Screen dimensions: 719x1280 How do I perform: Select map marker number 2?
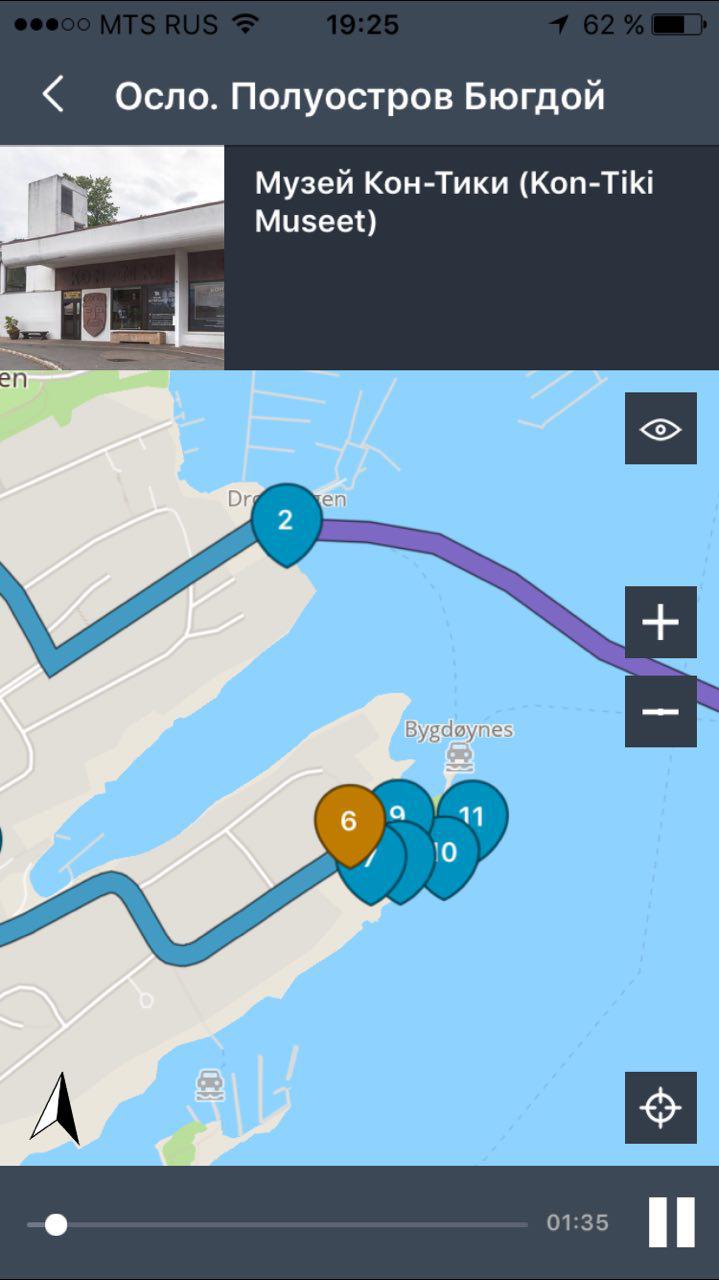coord(286,520)
